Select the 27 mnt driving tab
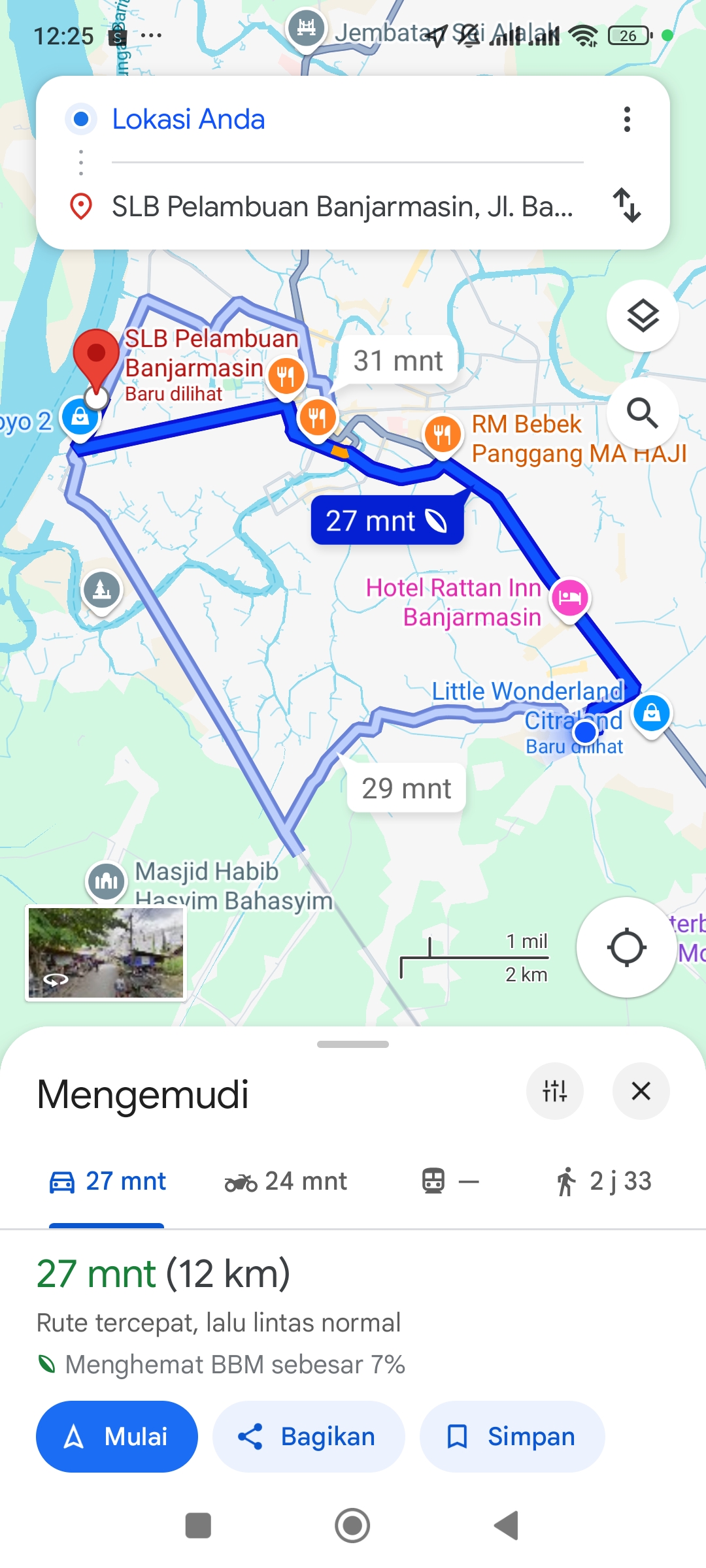This screenshot has width=706, height=1568. coord(107,1180)
